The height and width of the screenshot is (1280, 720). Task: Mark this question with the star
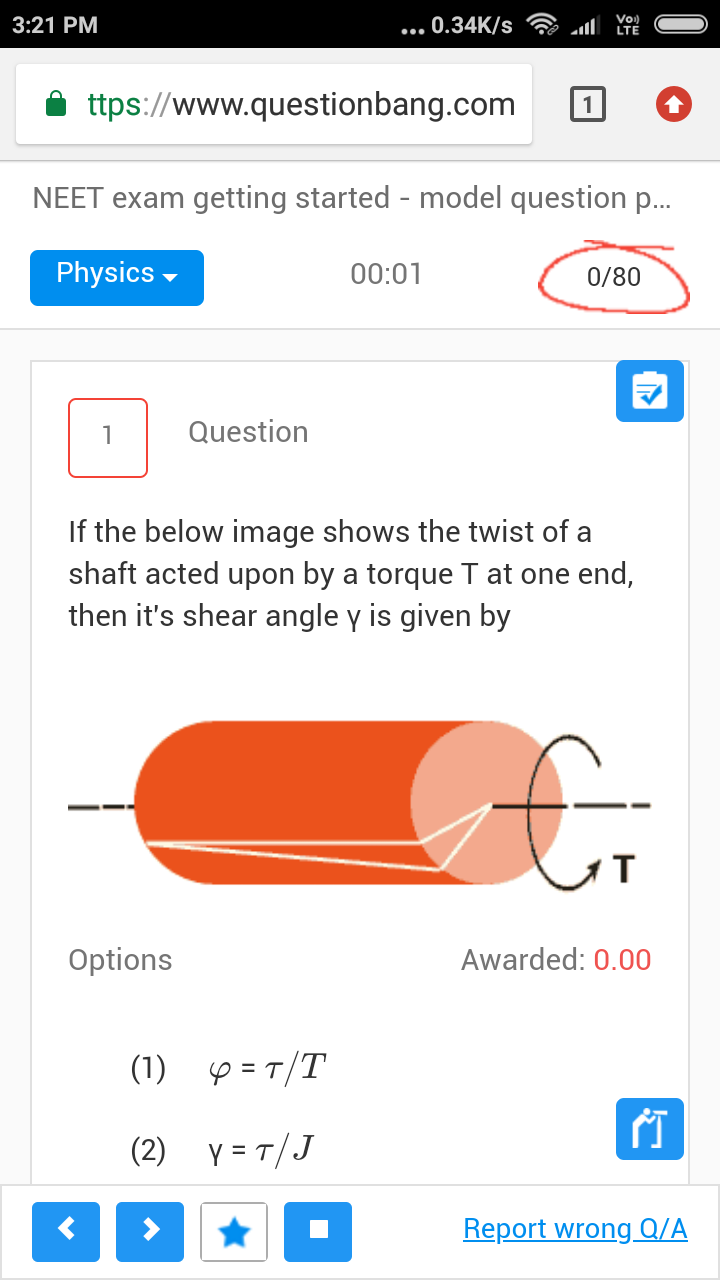pos(234,1231)
